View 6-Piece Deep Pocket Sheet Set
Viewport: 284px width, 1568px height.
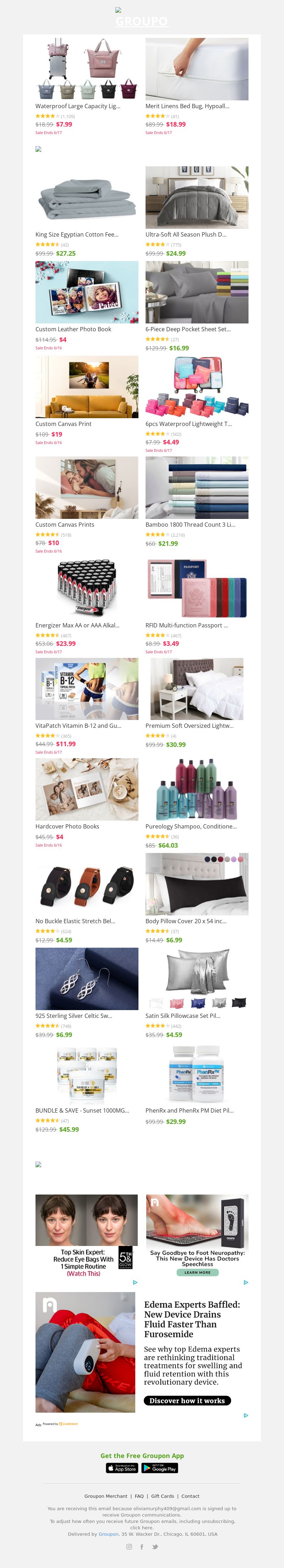(x=196, y=292)
